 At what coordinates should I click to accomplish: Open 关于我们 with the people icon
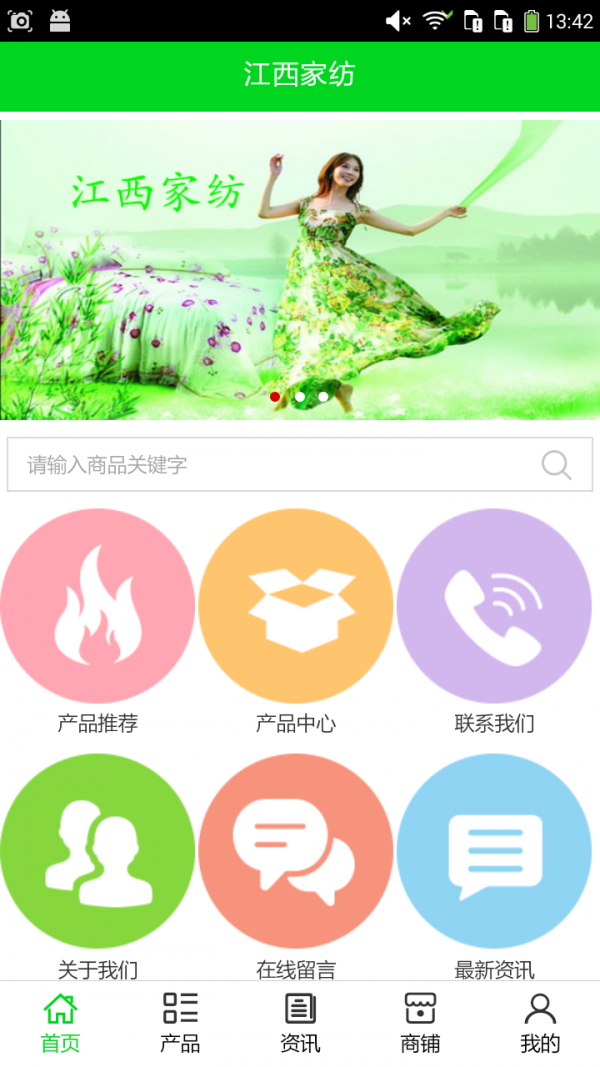pos(97,851)
